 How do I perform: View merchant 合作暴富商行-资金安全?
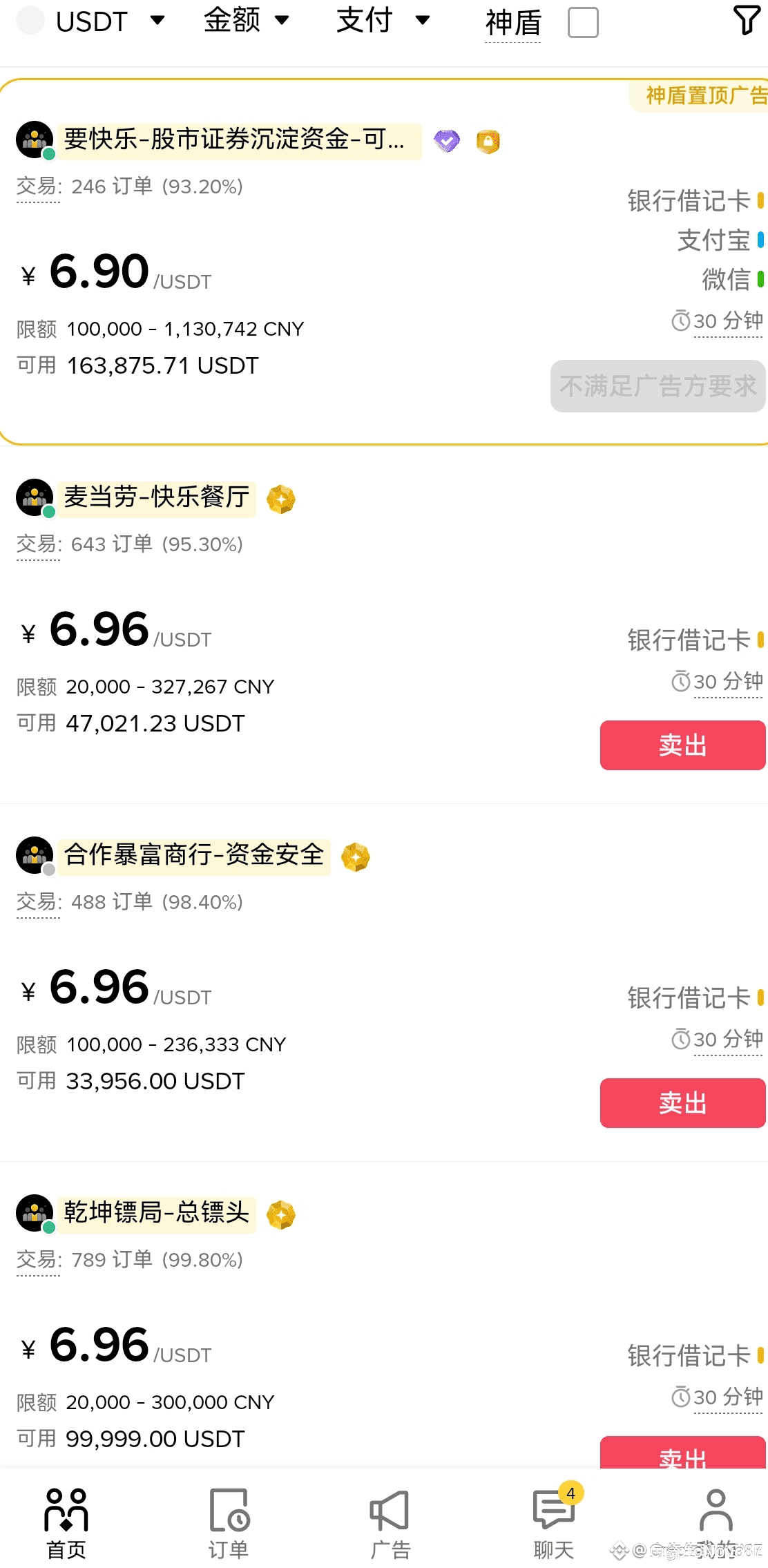pos(193,856)
